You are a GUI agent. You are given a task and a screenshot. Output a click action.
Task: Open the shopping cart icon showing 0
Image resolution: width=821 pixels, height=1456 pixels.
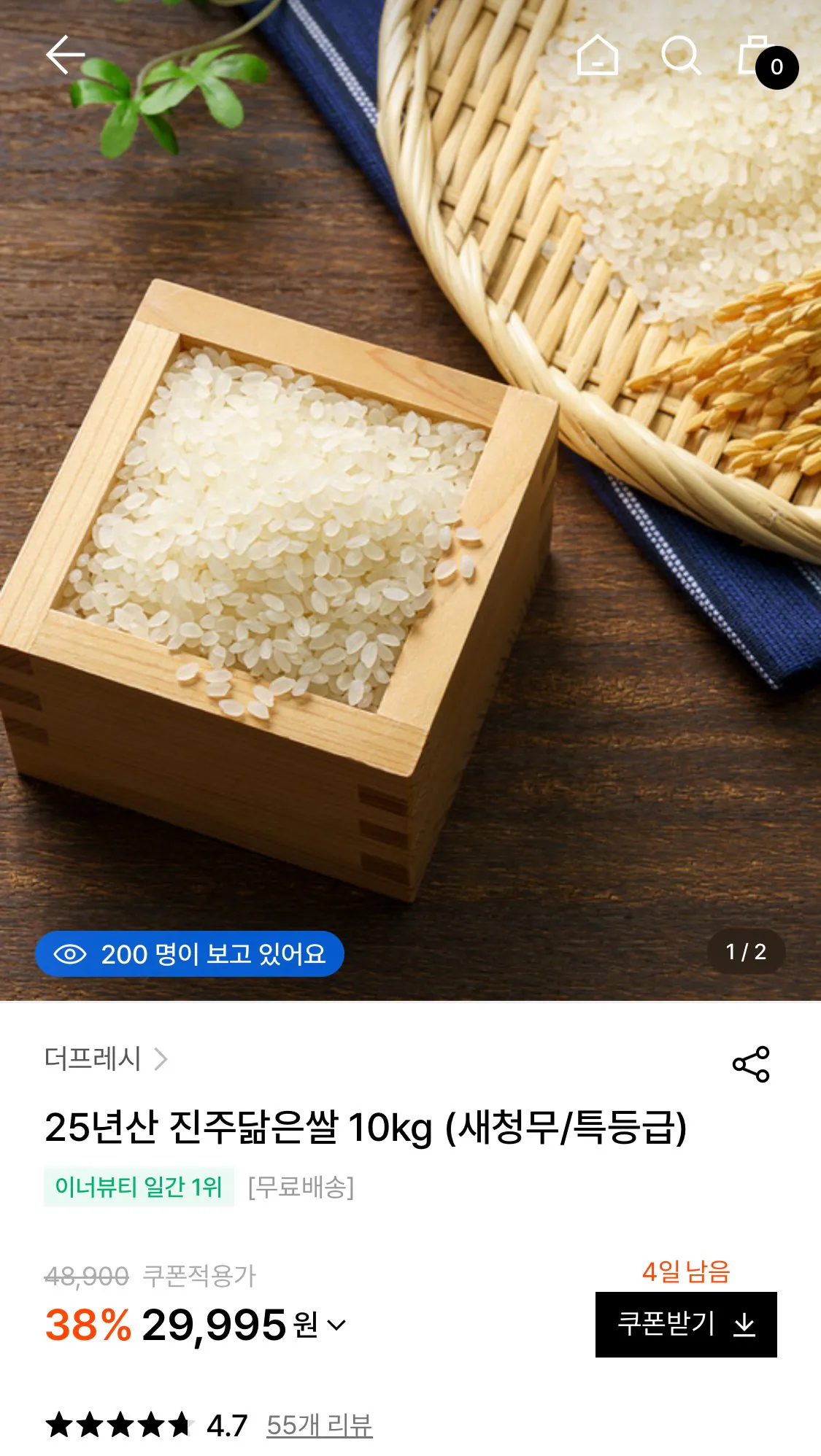759,57
